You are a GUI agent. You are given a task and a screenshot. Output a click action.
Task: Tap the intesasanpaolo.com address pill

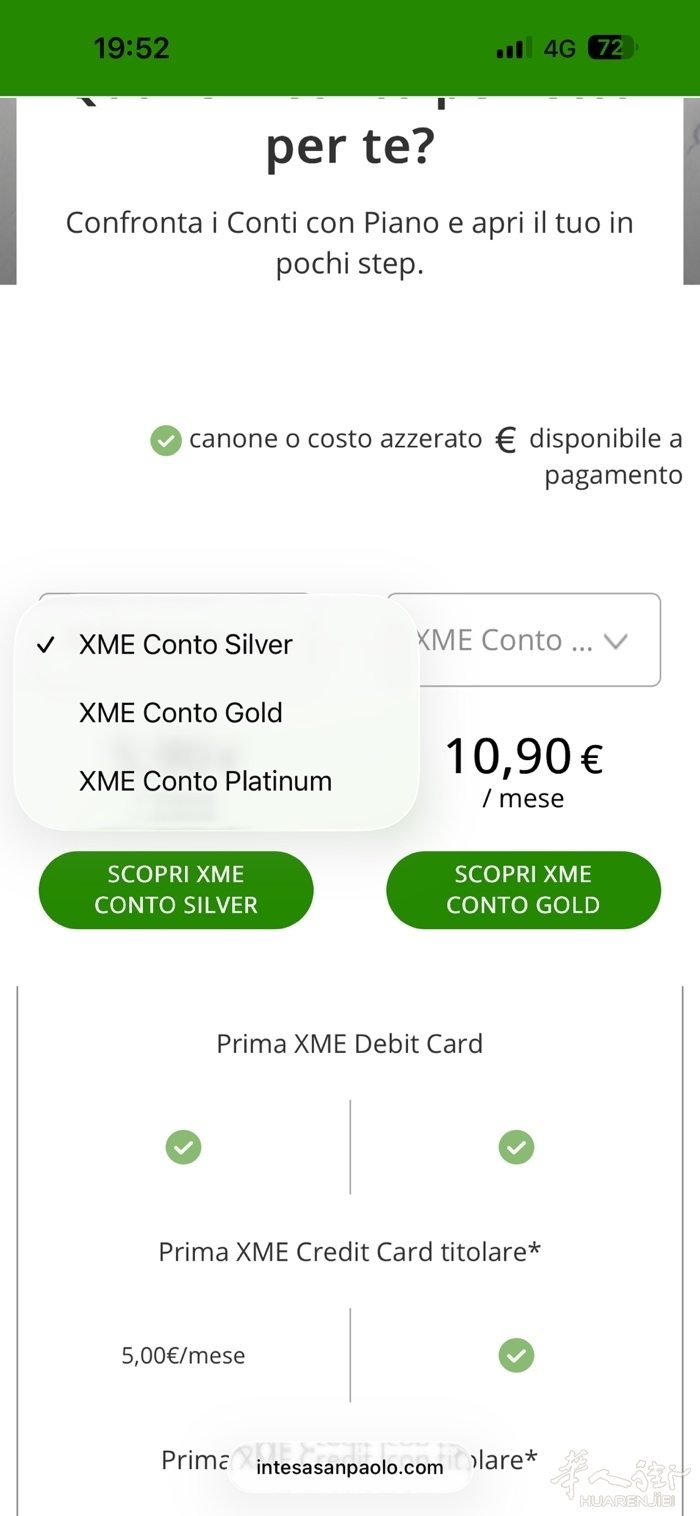click(x=349, y=1467)
